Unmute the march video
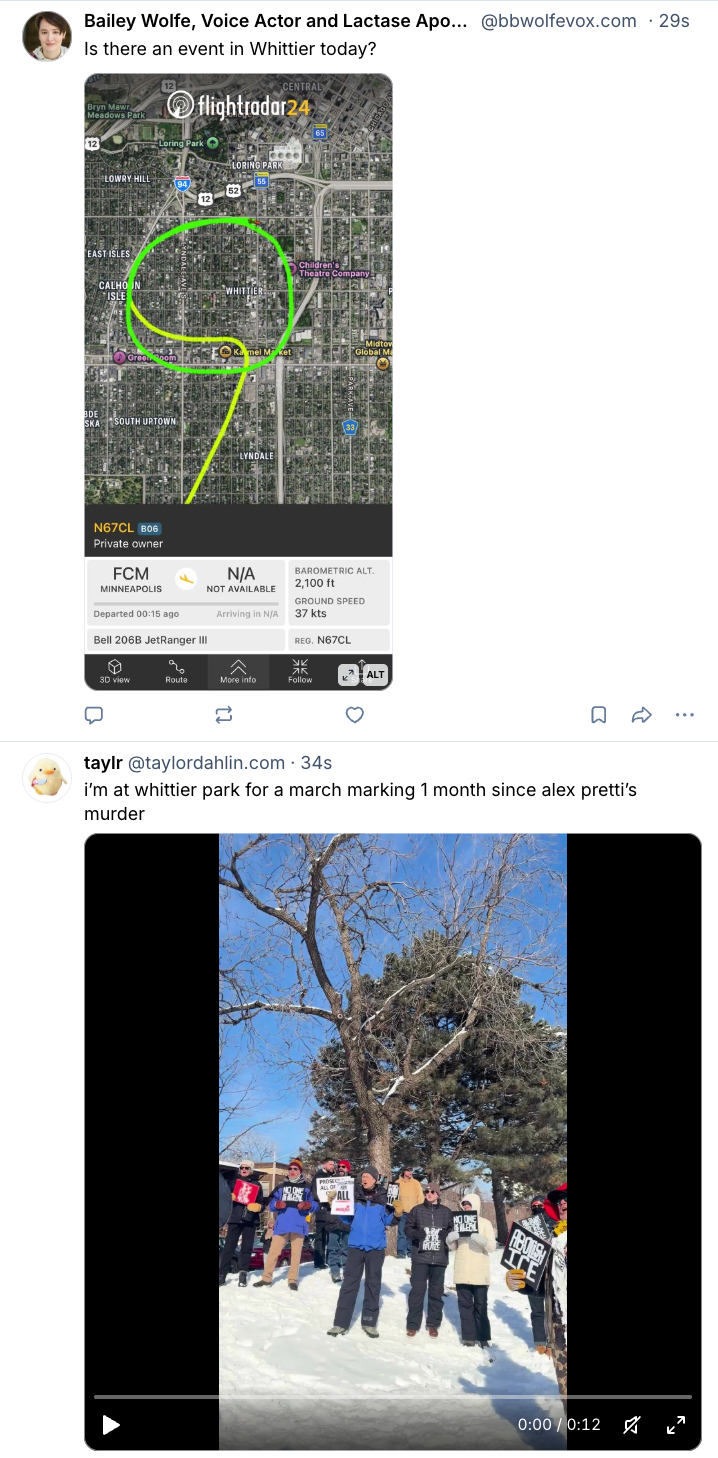Screen dimensions: 718x1458 [632, 1424]
